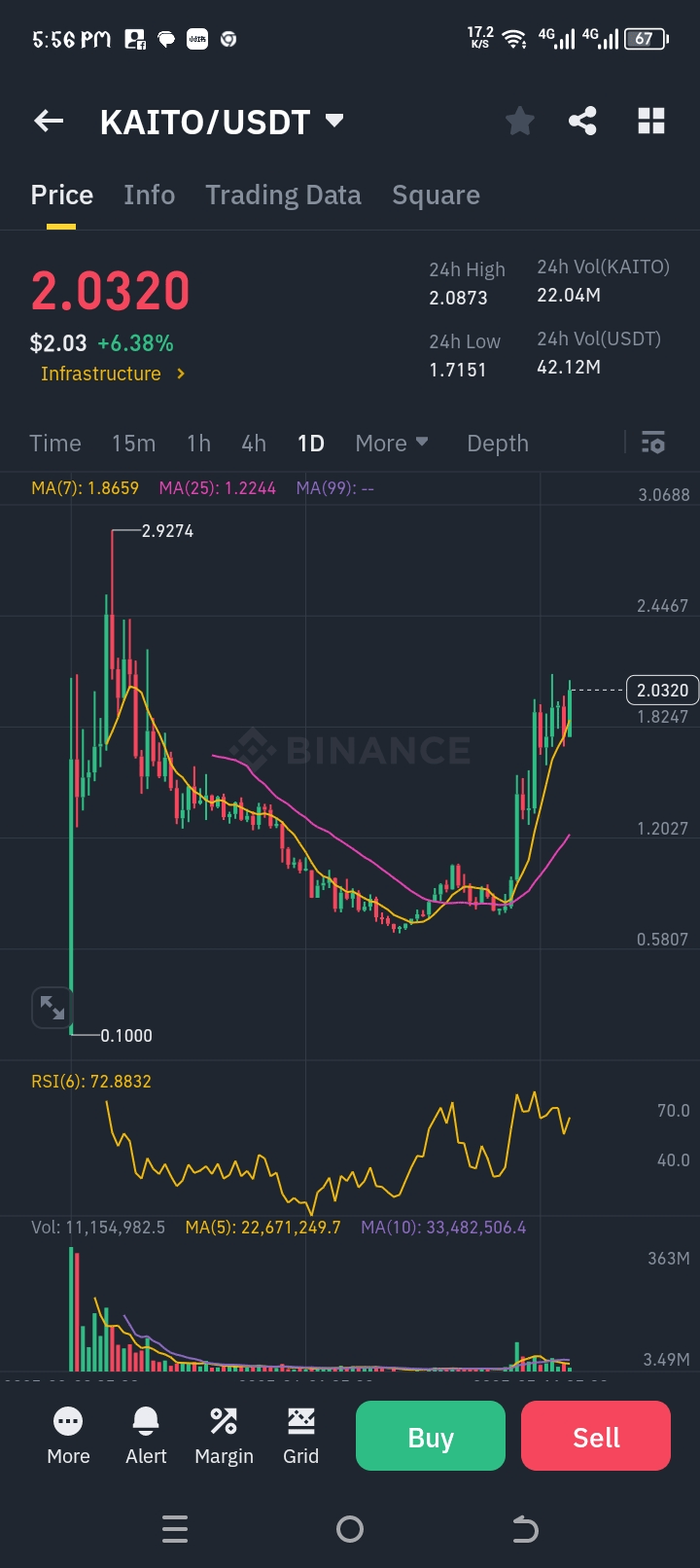Open the KAITO/USDT pair selector dropdown
The width and height of the screenshot is (700, 1568).
pyautogui.click(x=333, y=122)
